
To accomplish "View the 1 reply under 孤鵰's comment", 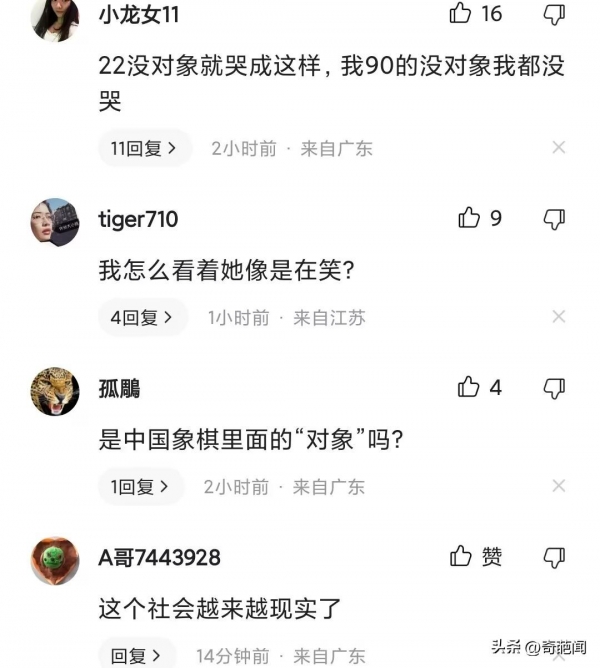I will (141, 487).
